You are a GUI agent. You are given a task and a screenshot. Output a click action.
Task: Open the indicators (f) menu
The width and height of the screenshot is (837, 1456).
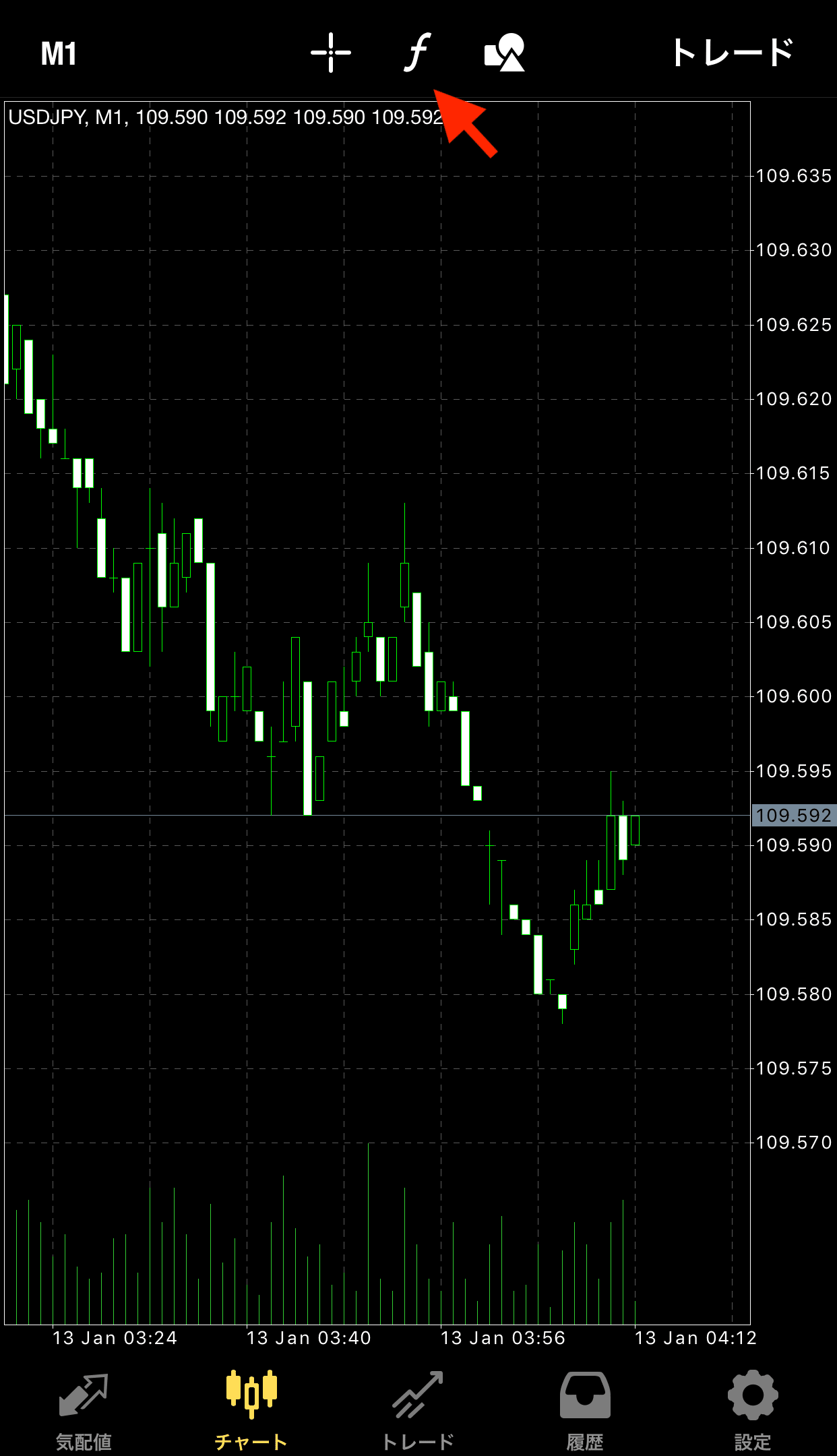(418, 52)
